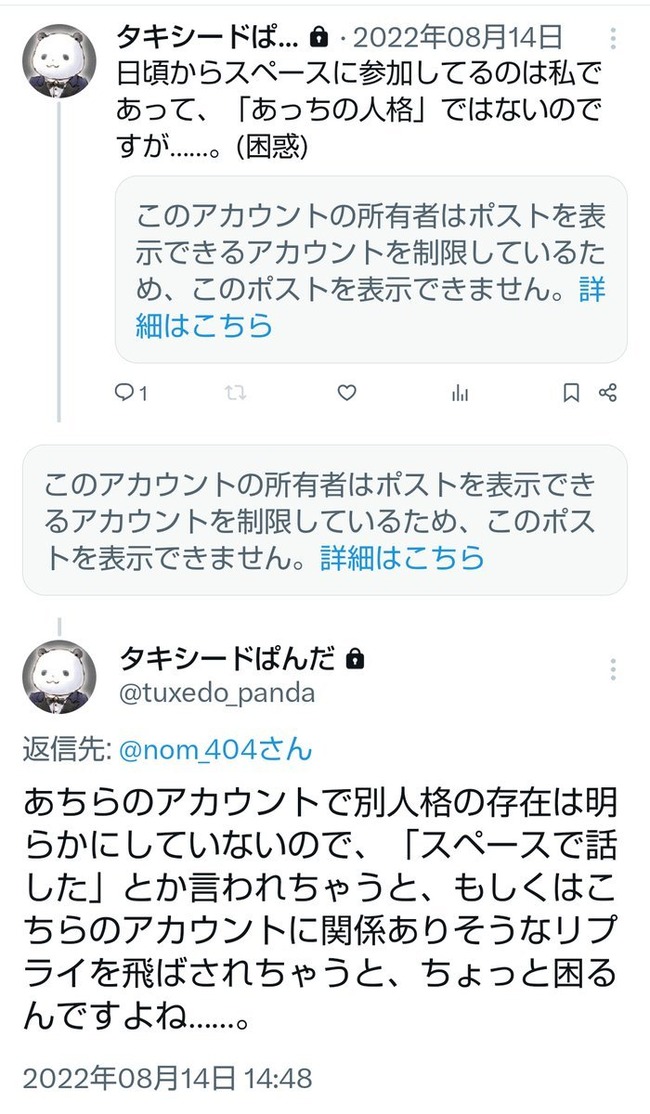Repost the 日頃からスペース post
The height and width of the screenshot is (1114, 650).
click(x=235, y=394)
